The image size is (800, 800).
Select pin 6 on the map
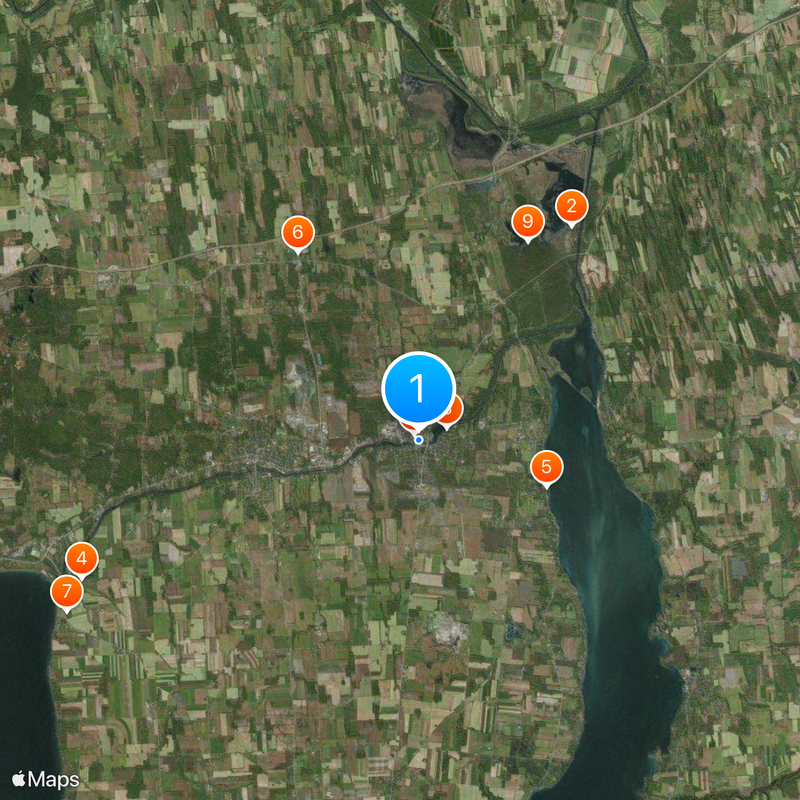coord(297,231)
